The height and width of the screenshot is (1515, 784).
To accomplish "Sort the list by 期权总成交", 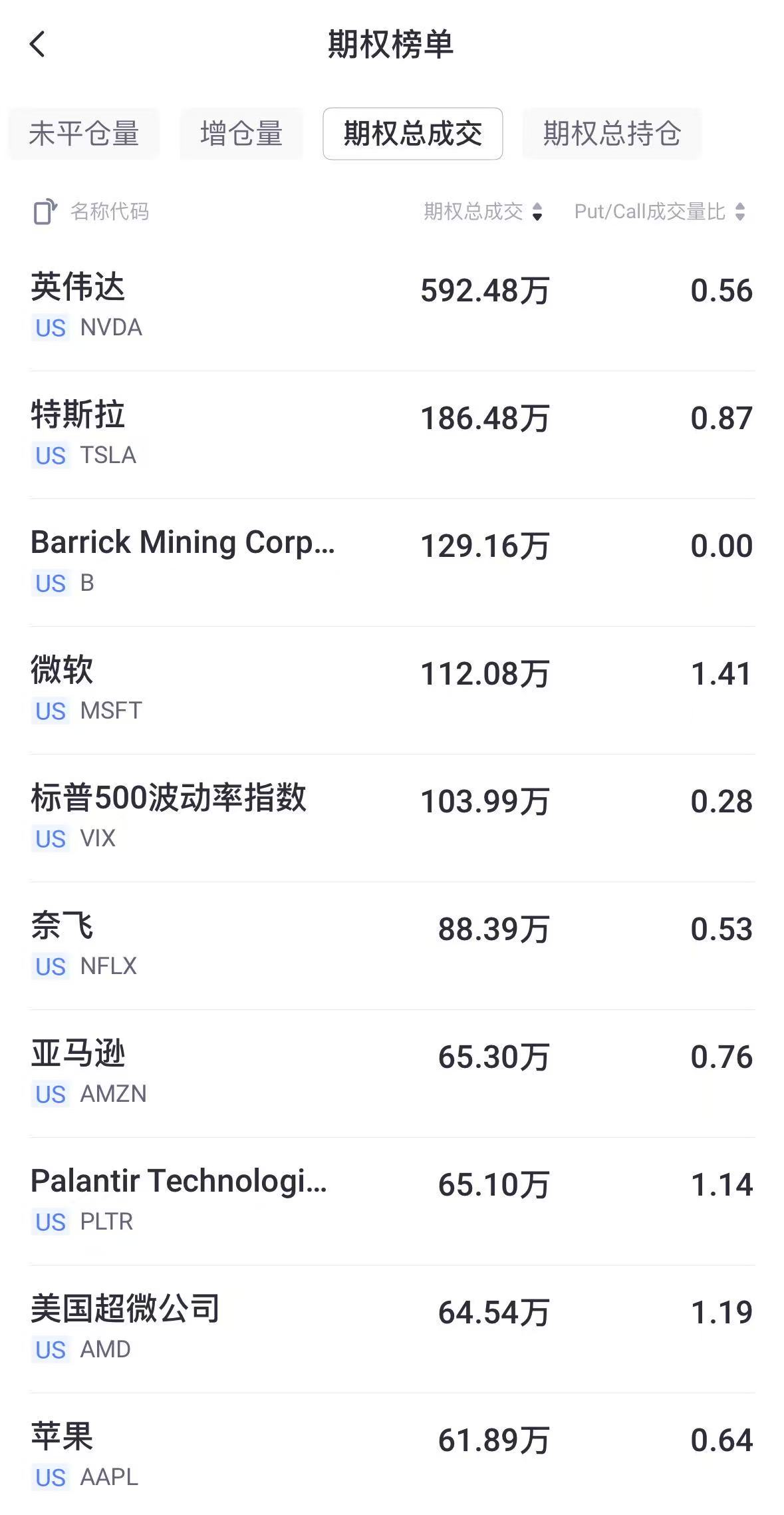I will coord(483,212).
